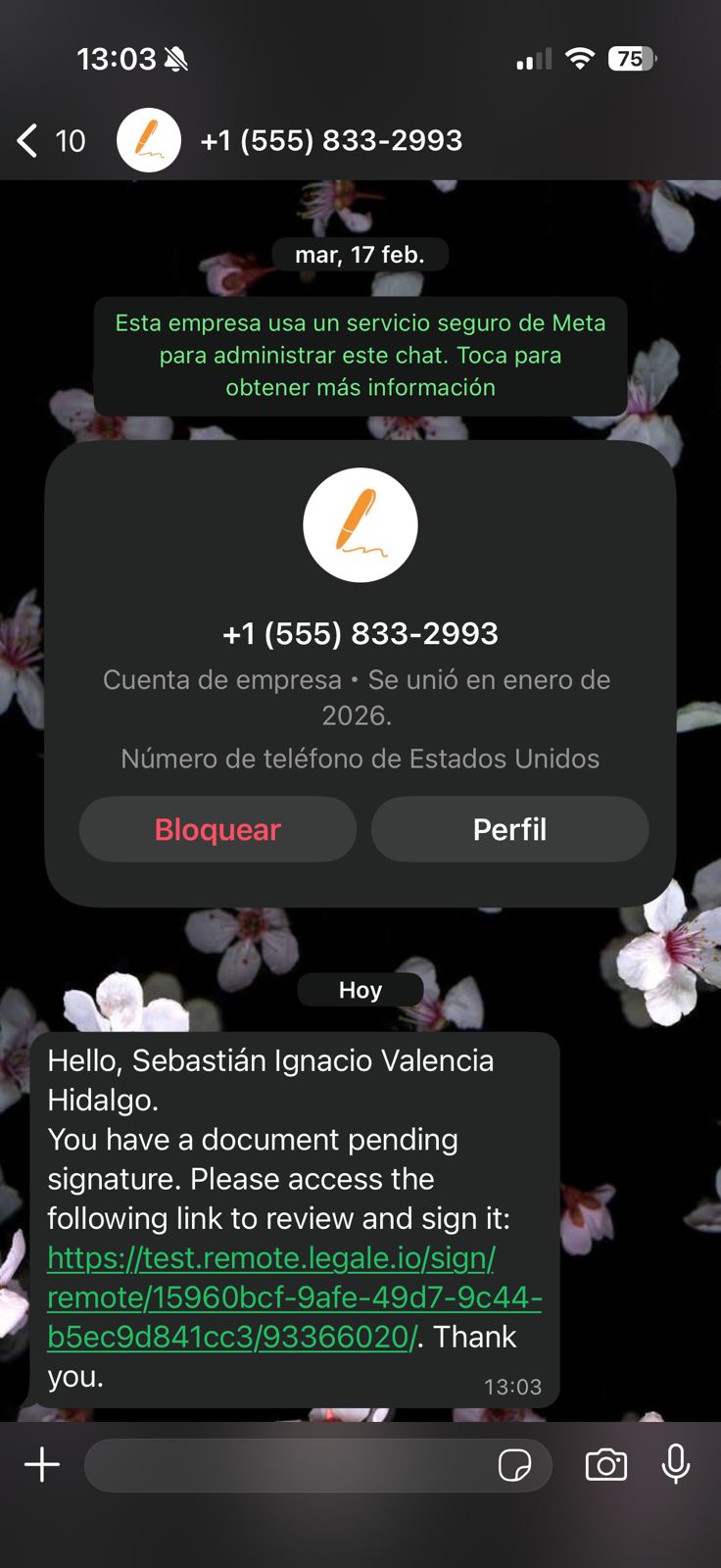Tap the Meta secure service info notice
Image resolution: width=721 pixels, height=1568 pixels.
360,356
